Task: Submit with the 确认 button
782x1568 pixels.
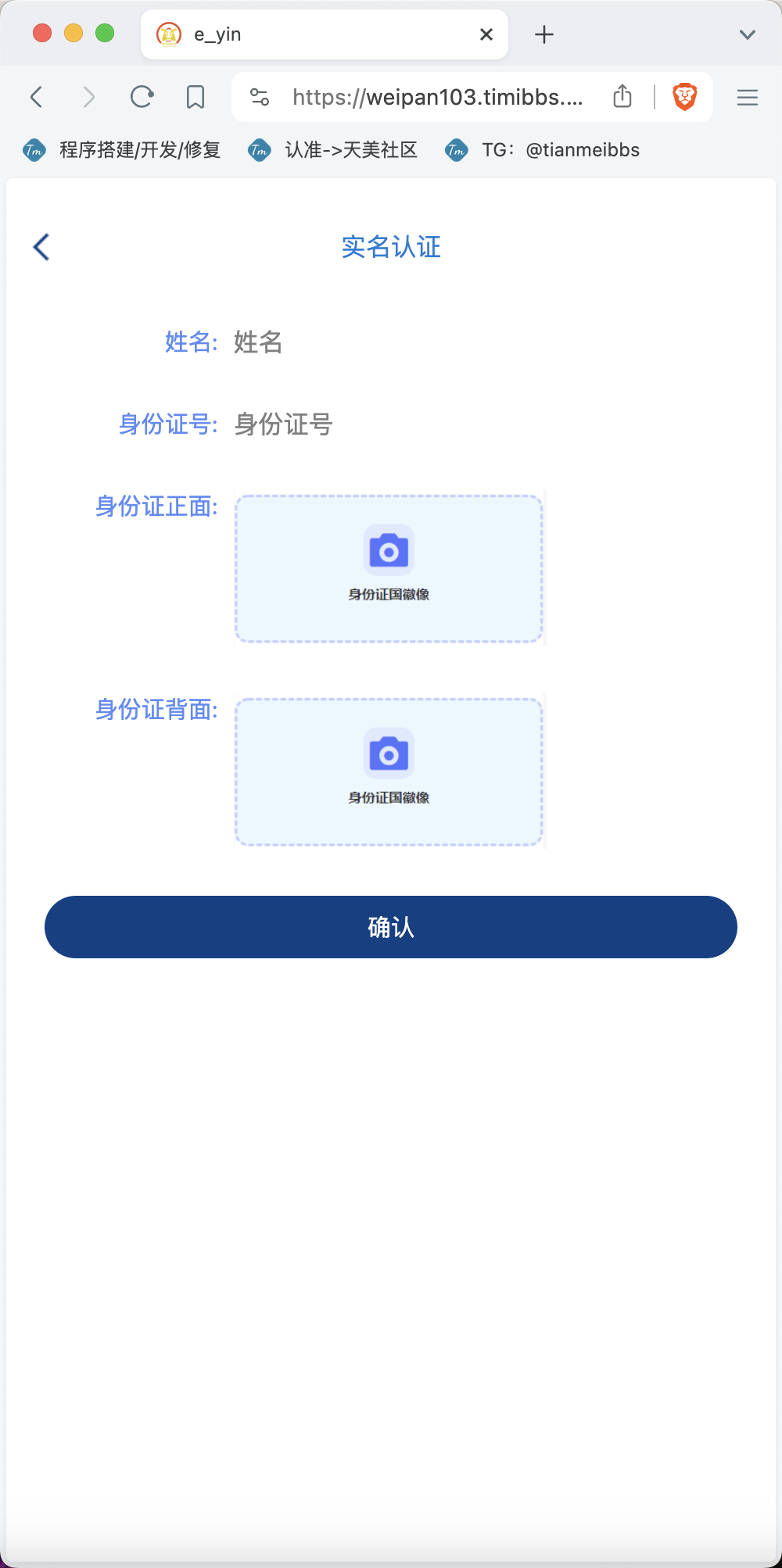Action: [x=391, y=927]
